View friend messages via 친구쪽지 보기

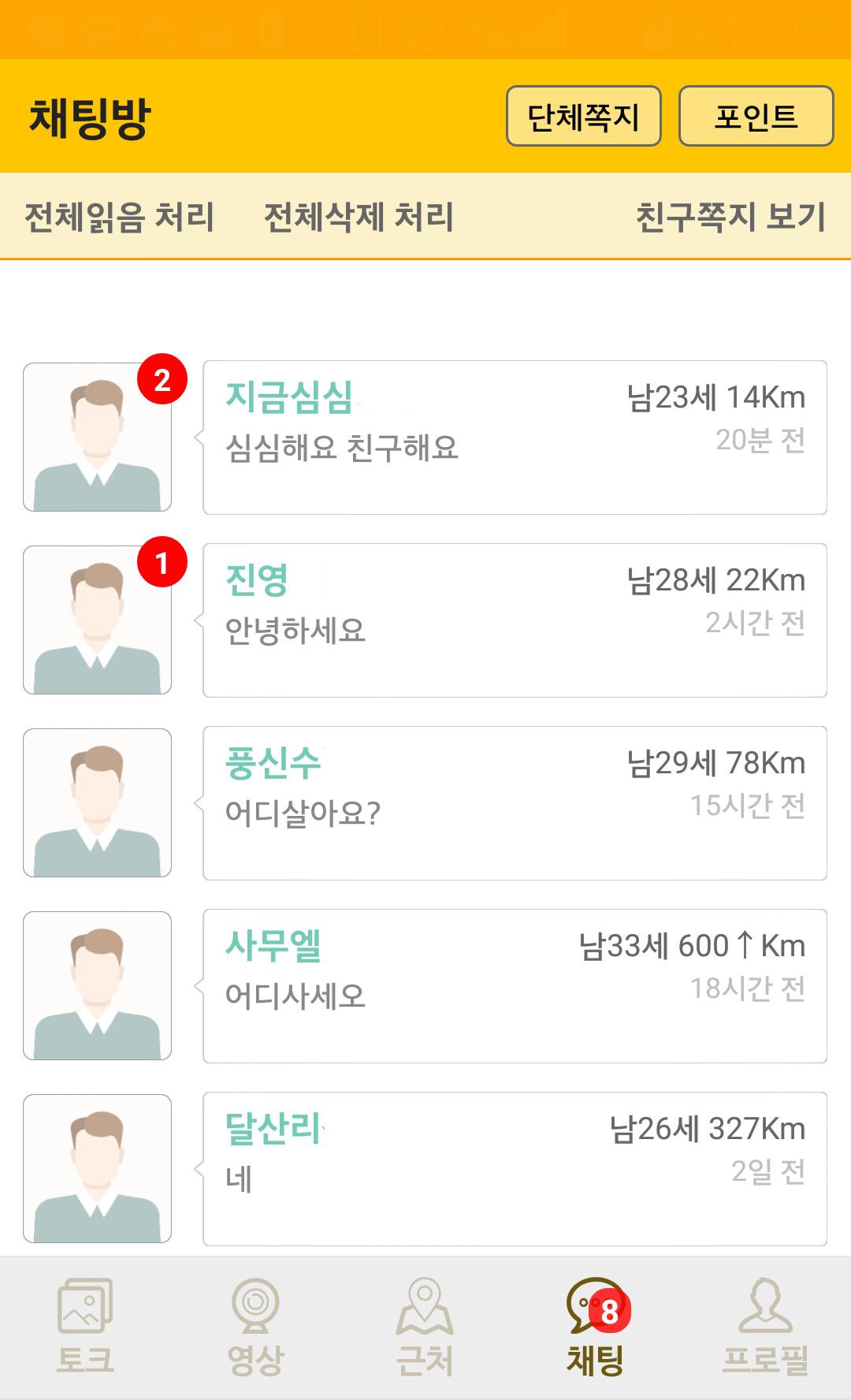730,217
